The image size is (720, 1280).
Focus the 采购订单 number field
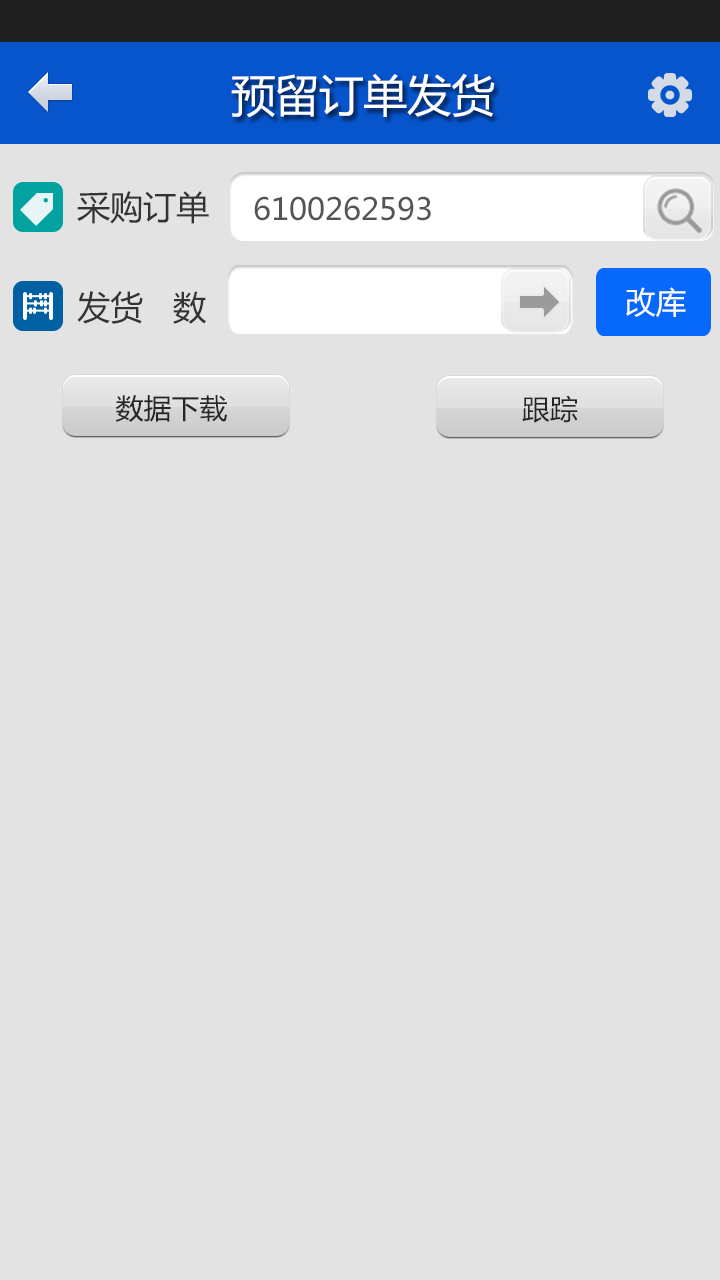point(436,208)
